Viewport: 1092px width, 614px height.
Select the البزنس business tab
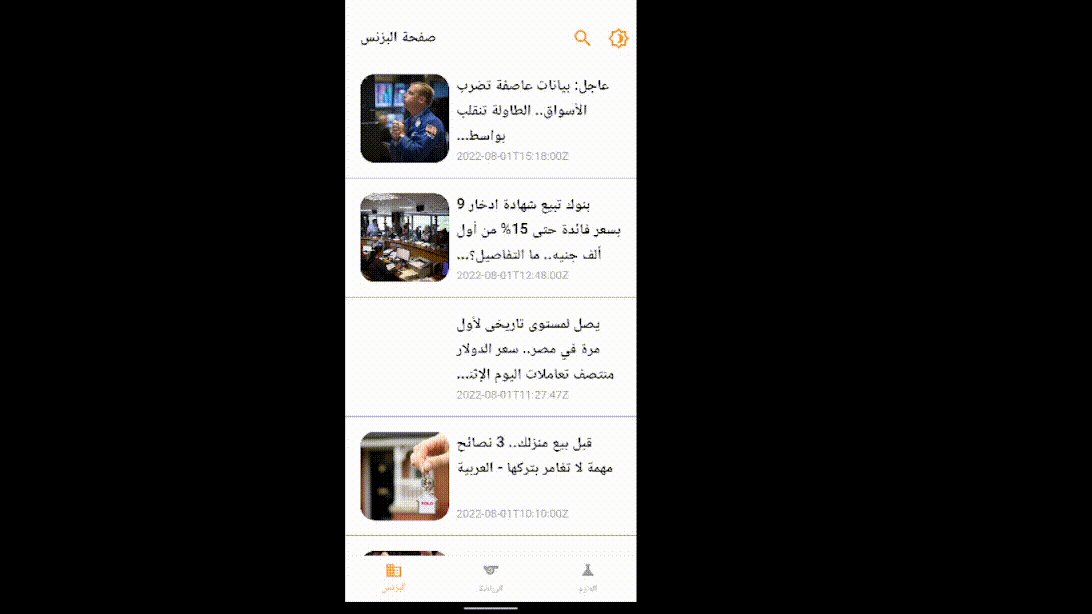coord(394,577)
